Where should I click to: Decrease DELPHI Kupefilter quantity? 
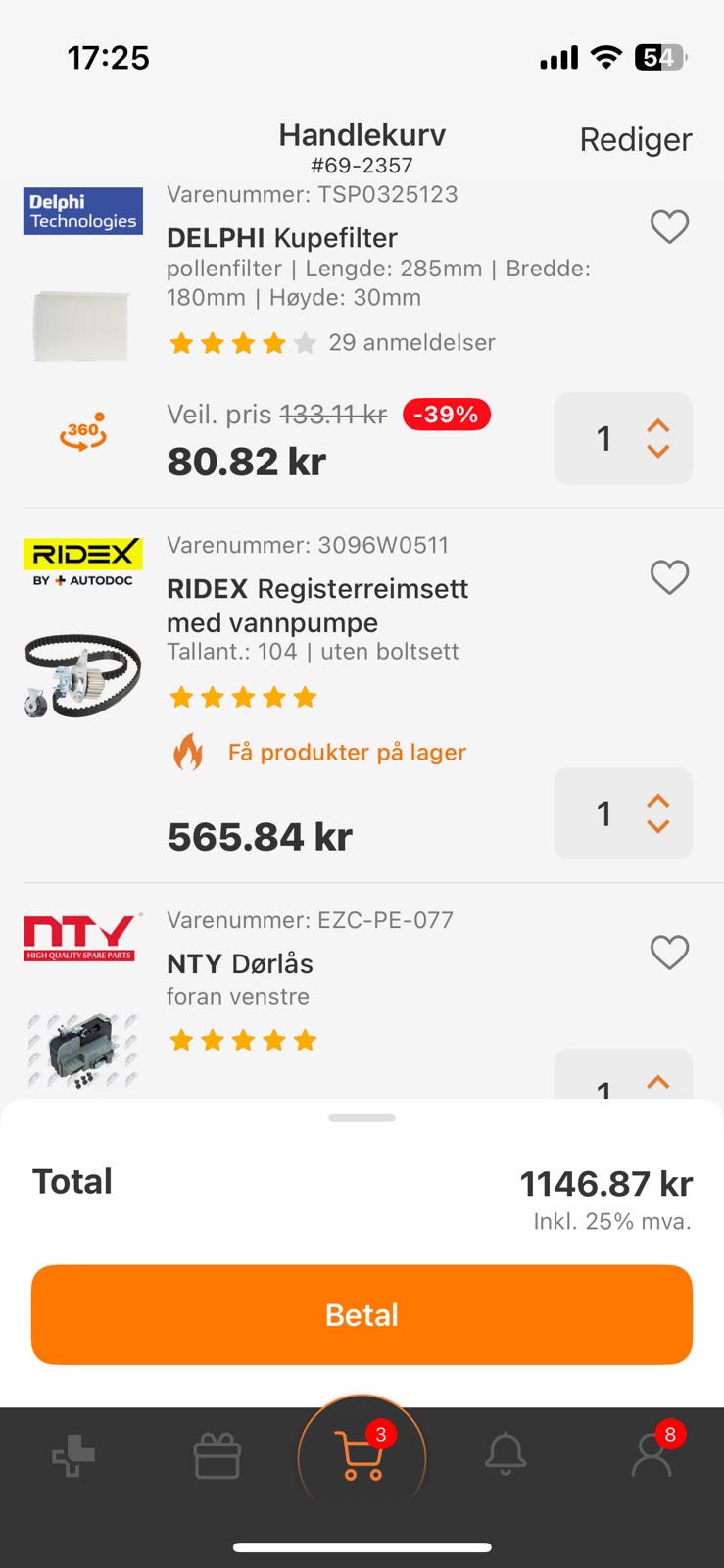pos(658,451)
